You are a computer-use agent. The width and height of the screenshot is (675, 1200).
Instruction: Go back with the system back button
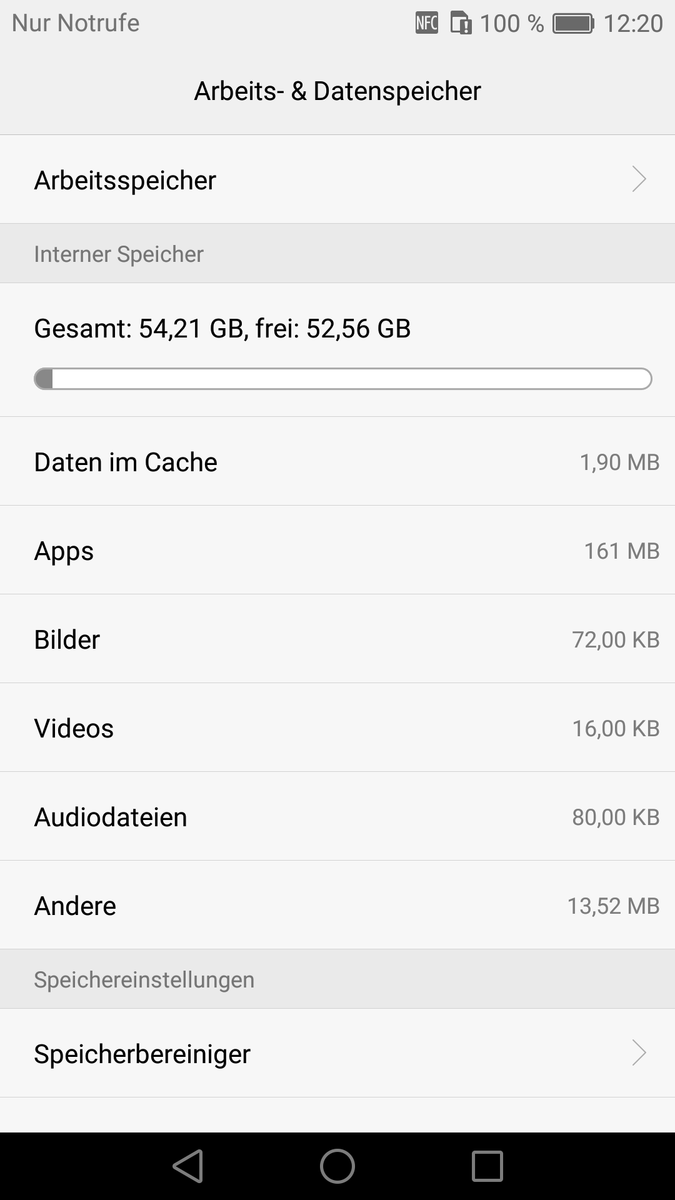(188, 1166)
